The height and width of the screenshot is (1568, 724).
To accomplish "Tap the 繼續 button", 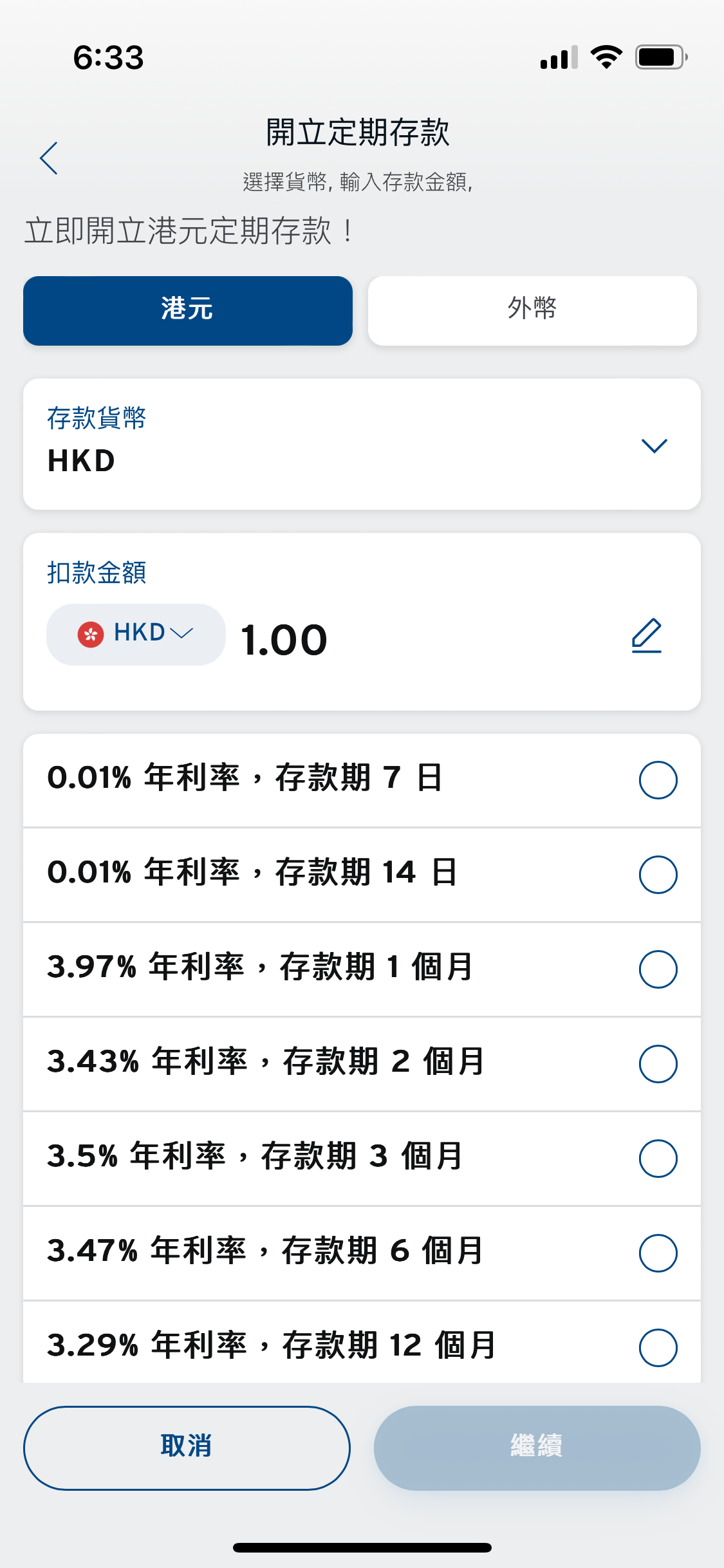I will point(537,1448).
